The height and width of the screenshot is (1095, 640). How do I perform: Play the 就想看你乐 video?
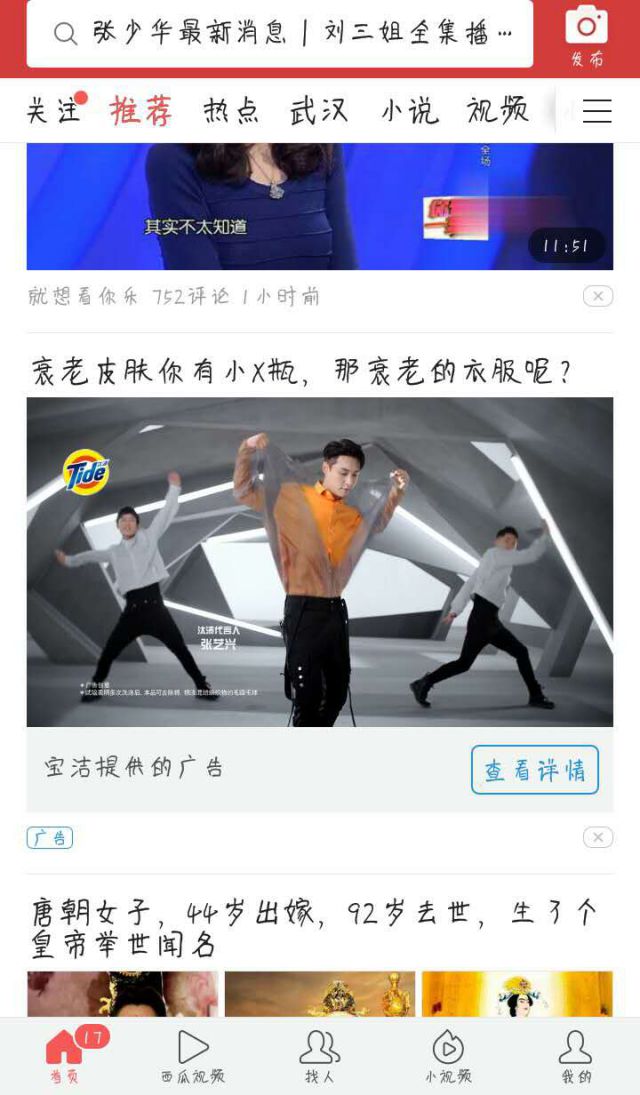[x=319, y=205]
